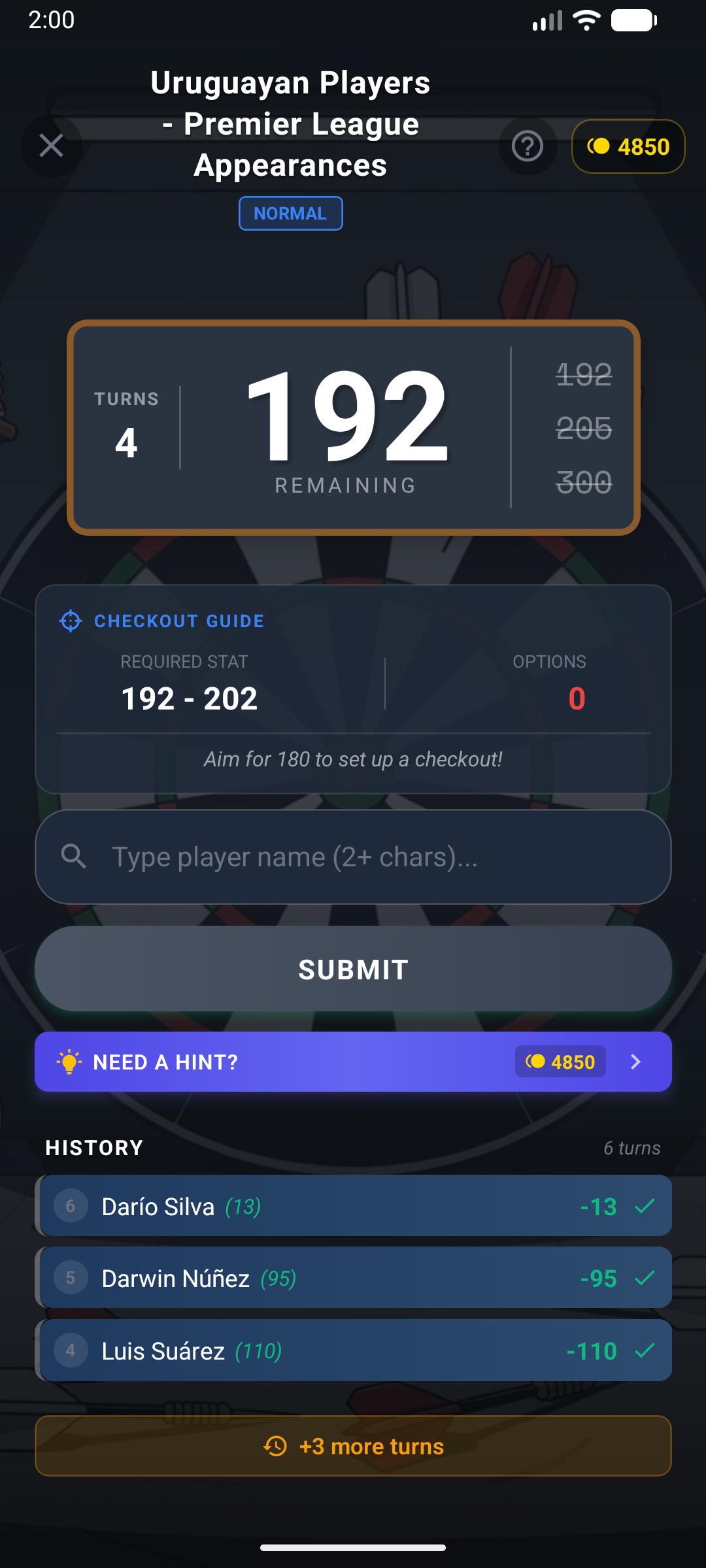
Task: Open the 4850 coins balance
Action: point(628,146)
